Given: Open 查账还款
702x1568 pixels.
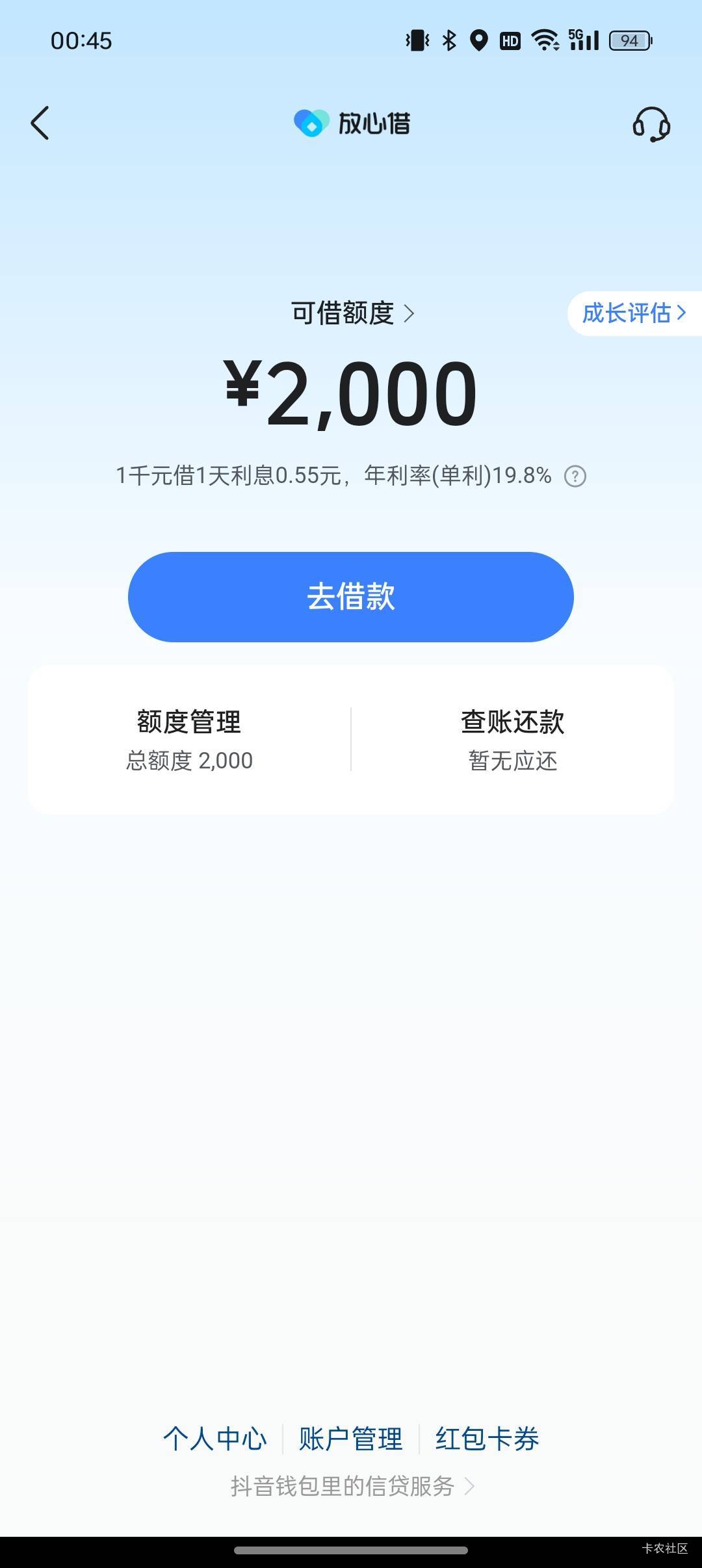Looking at the screenshot, I should click(513, 740).
